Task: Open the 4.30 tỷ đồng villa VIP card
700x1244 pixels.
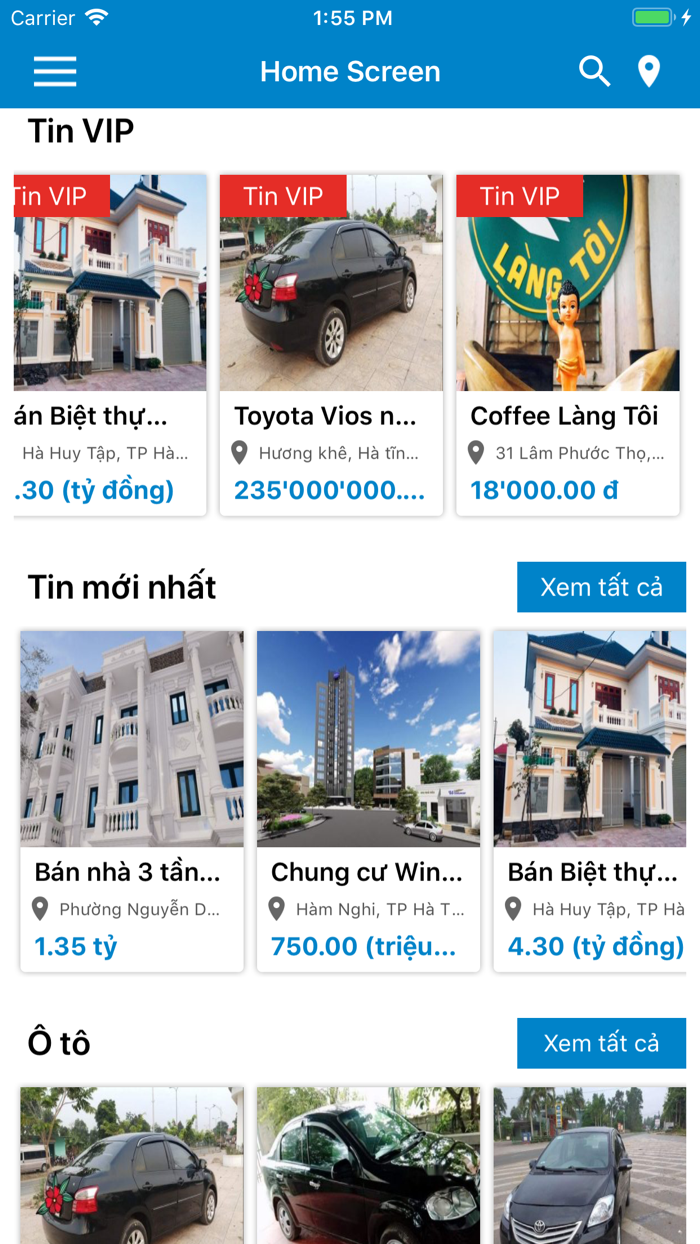Action: (110, 345)
